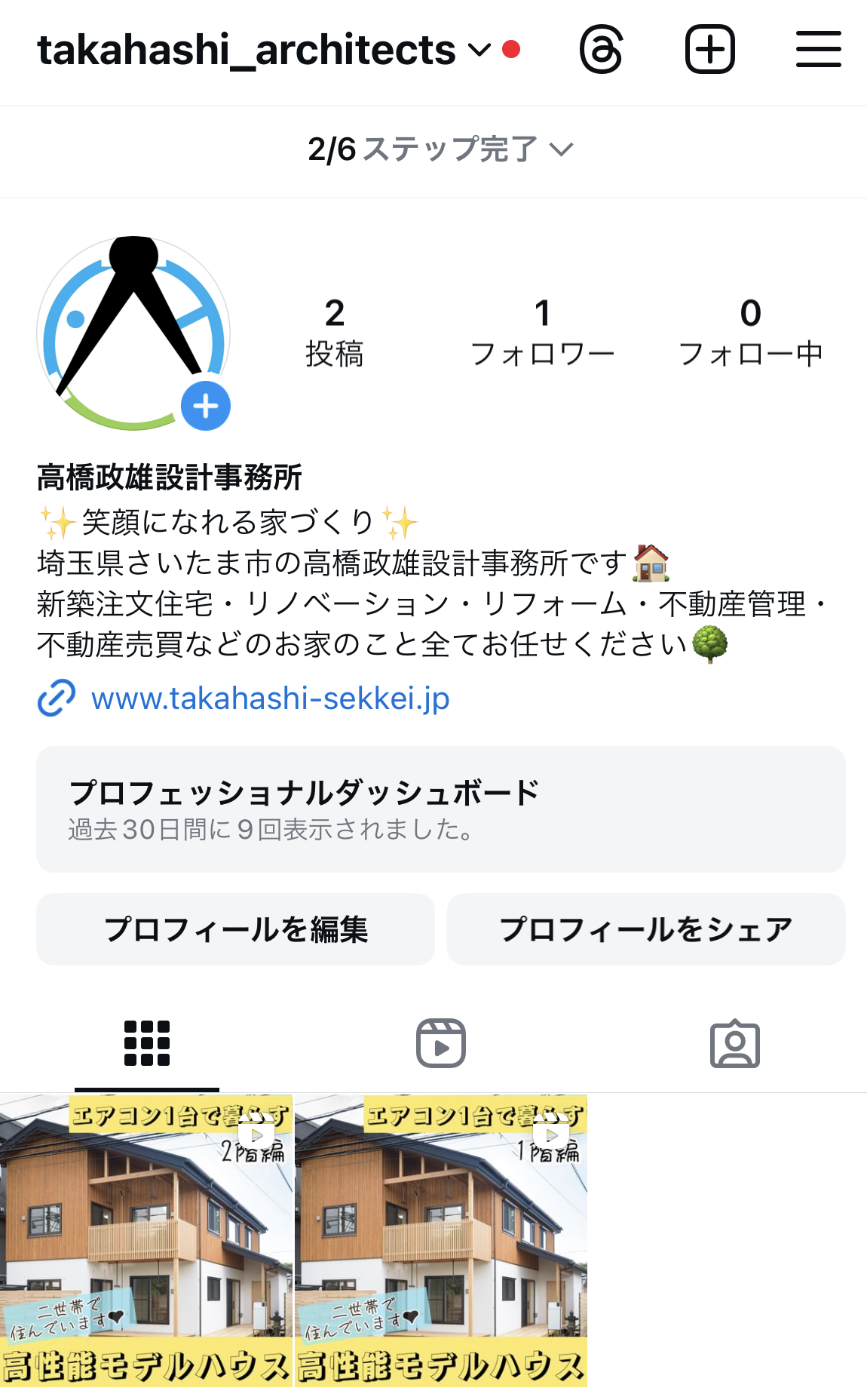Add a story from the profile picture plus
867x1400 pixels.
click(x=205, y=406)
